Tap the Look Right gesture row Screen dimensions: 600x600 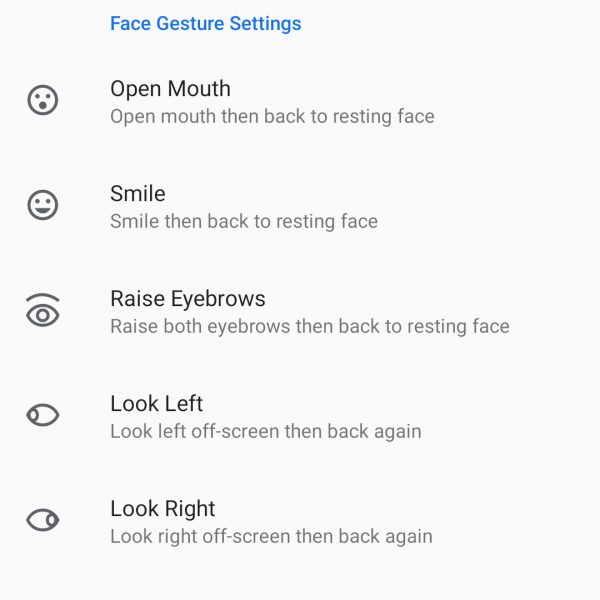270,521
